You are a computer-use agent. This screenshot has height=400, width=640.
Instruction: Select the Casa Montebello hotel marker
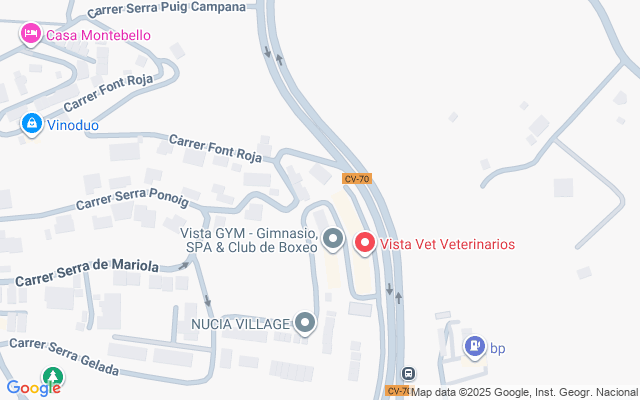coord(31,35)
